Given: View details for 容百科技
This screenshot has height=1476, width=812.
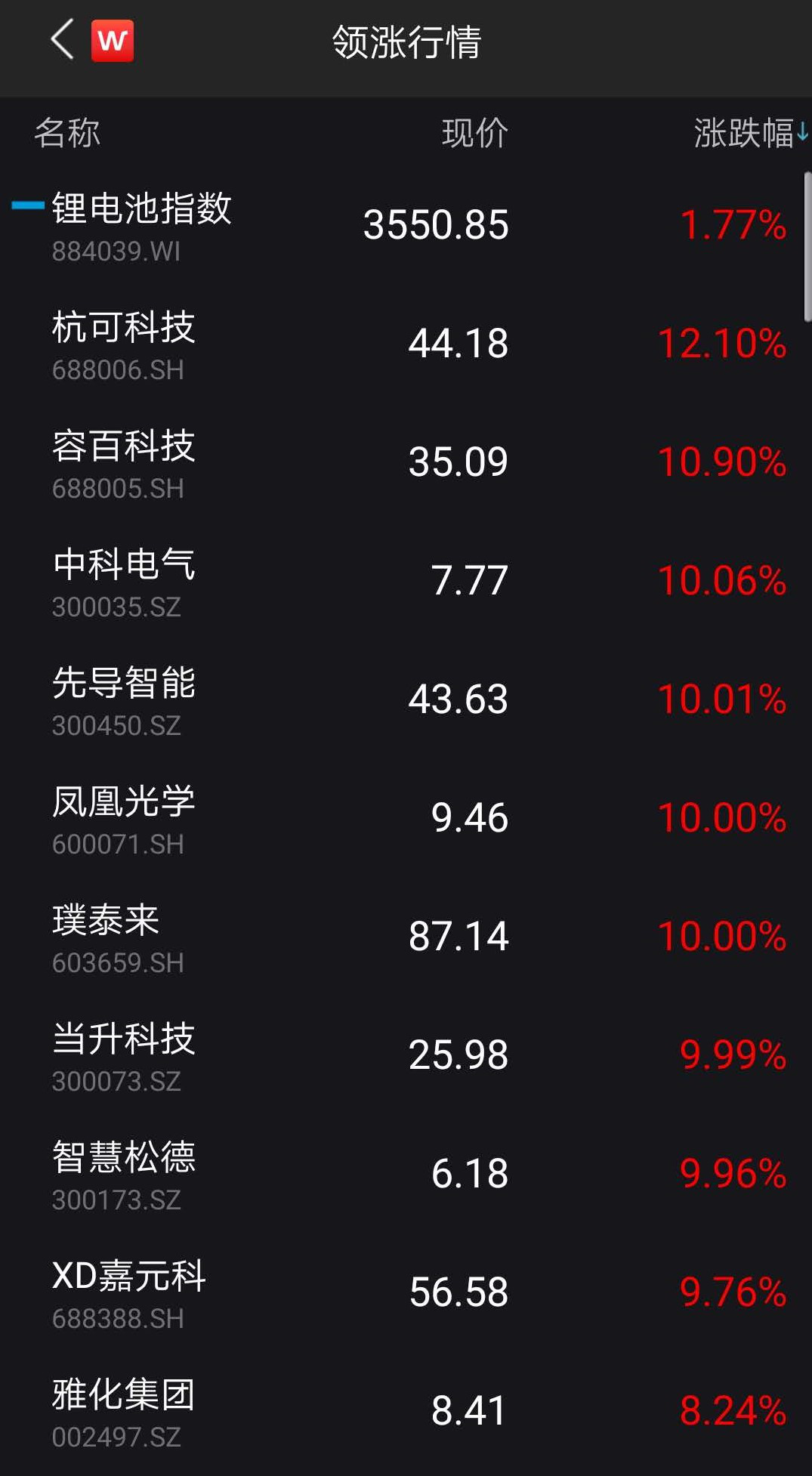Looking at the screenshot, I should pos(406,462).
